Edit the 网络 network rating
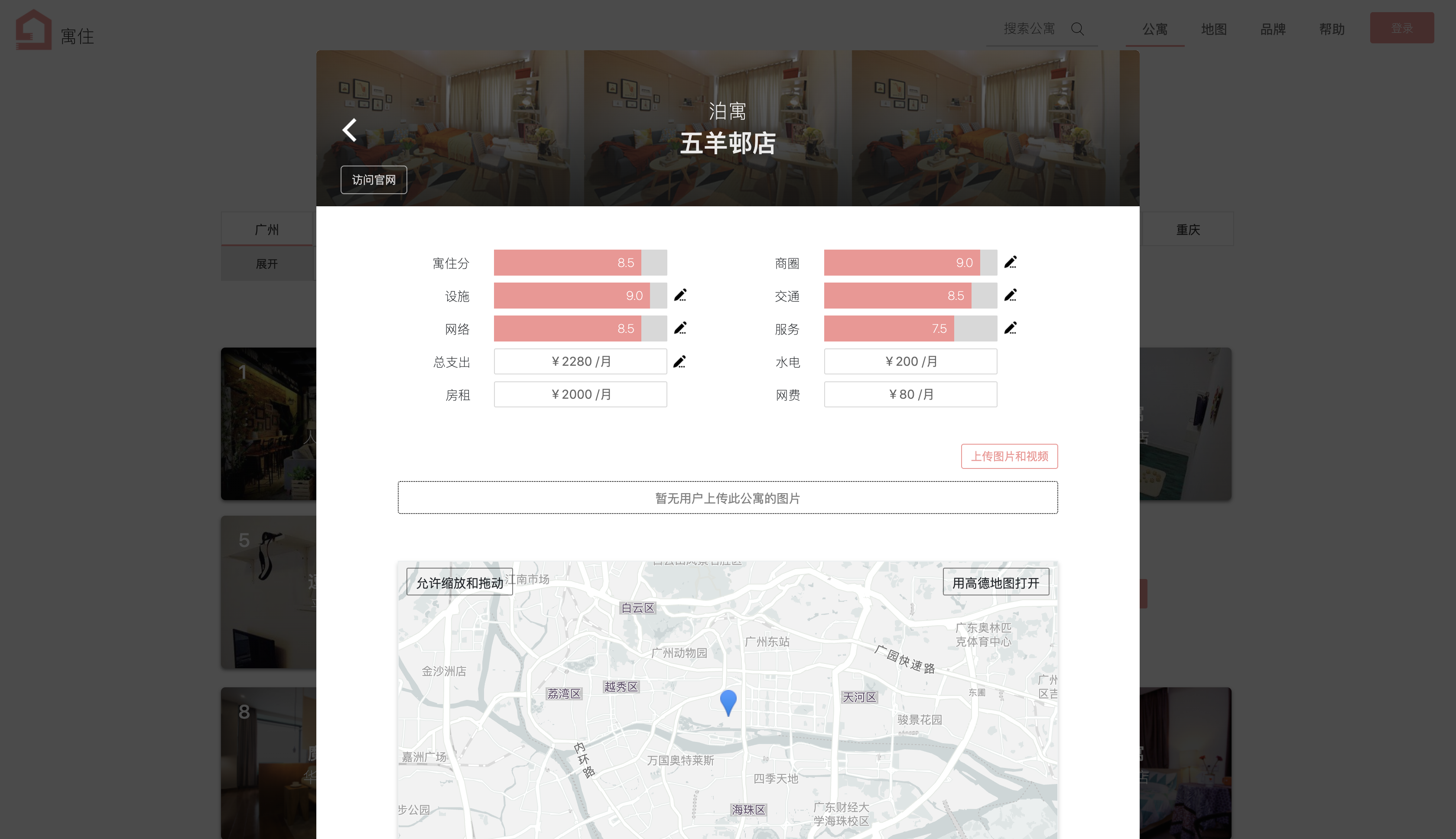Screen dimensions: 1456x839 [x=680, y=328]
